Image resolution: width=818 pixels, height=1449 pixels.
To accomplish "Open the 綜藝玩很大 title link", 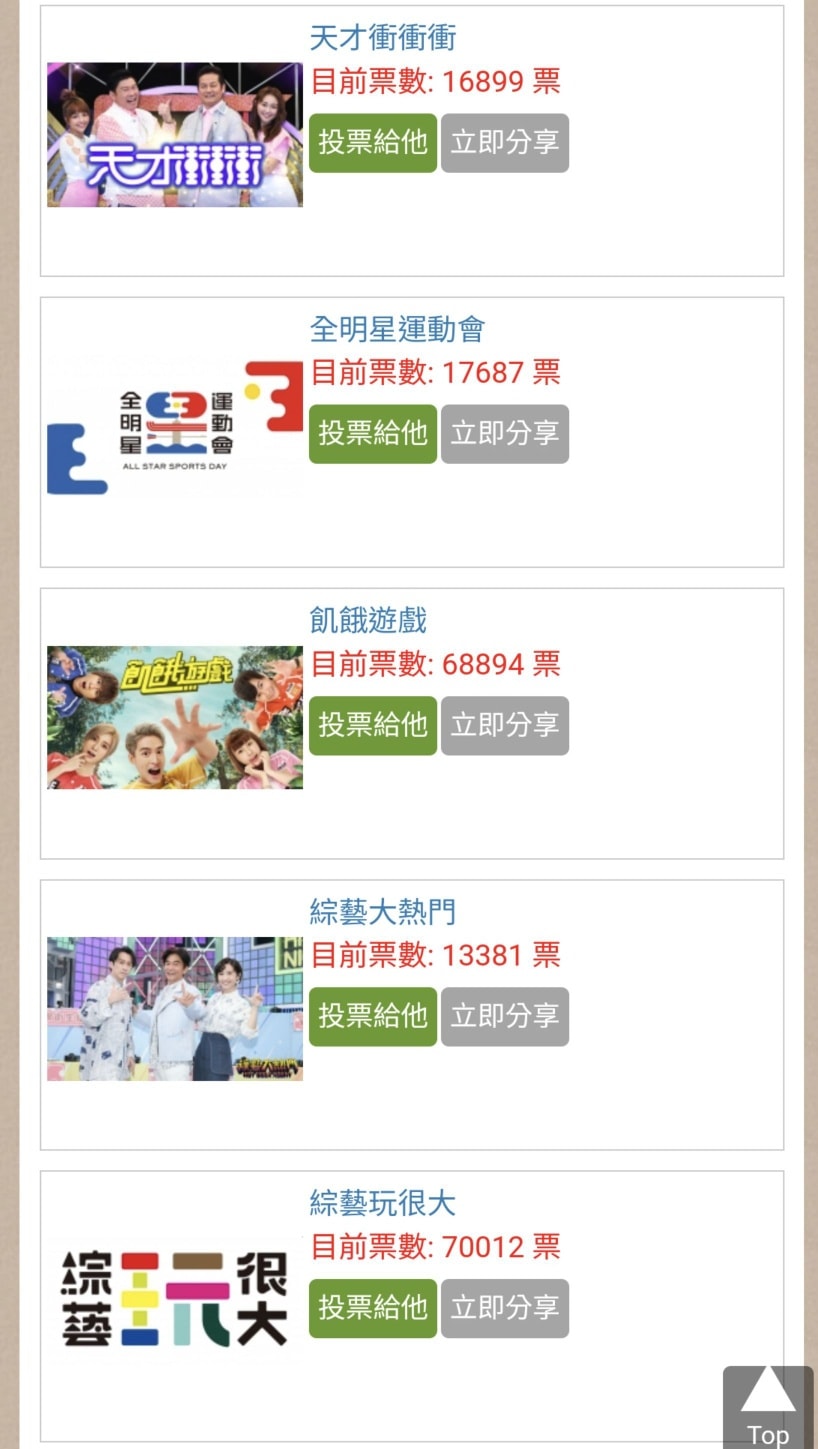I will [x=382, y=1203].
